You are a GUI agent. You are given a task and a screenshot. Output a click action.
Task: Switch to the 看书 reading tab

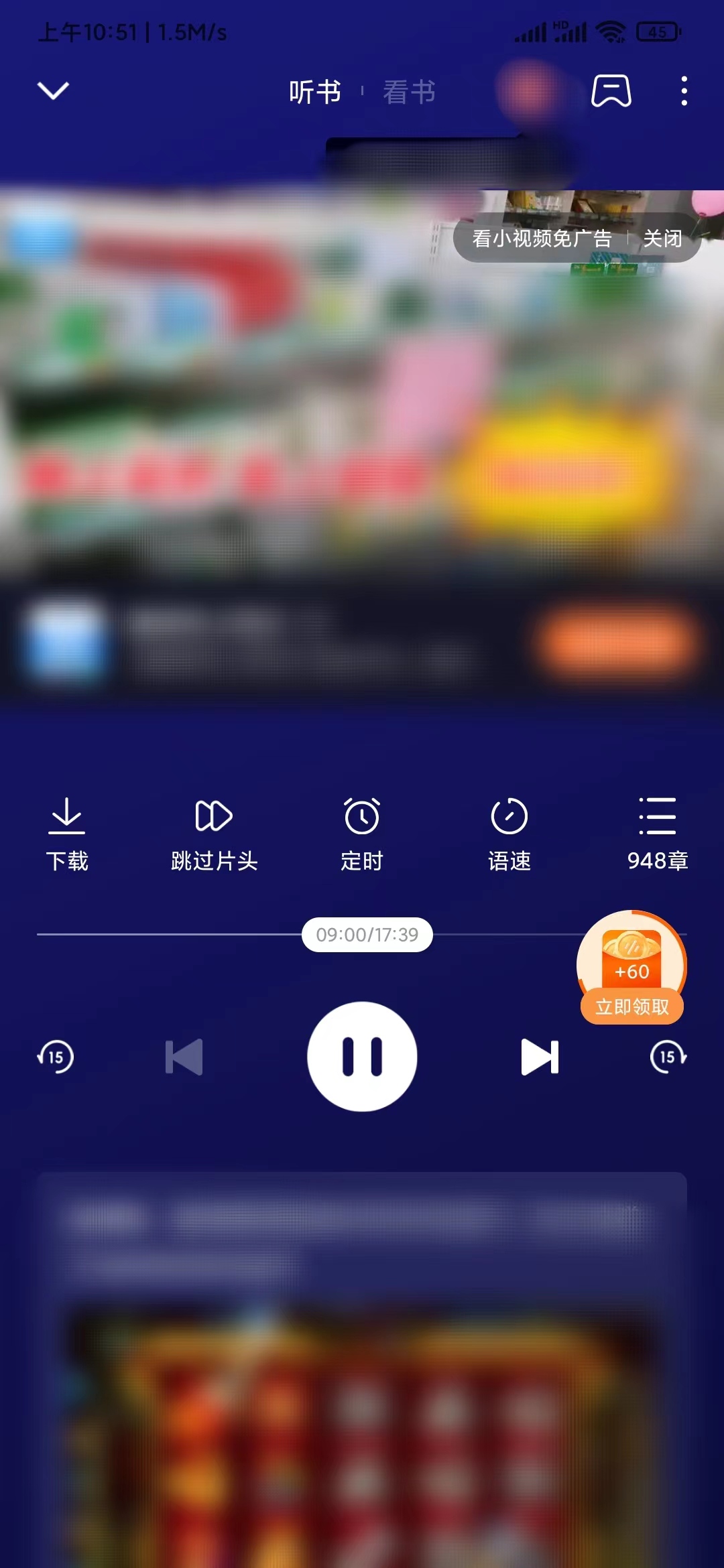point(409,92)
